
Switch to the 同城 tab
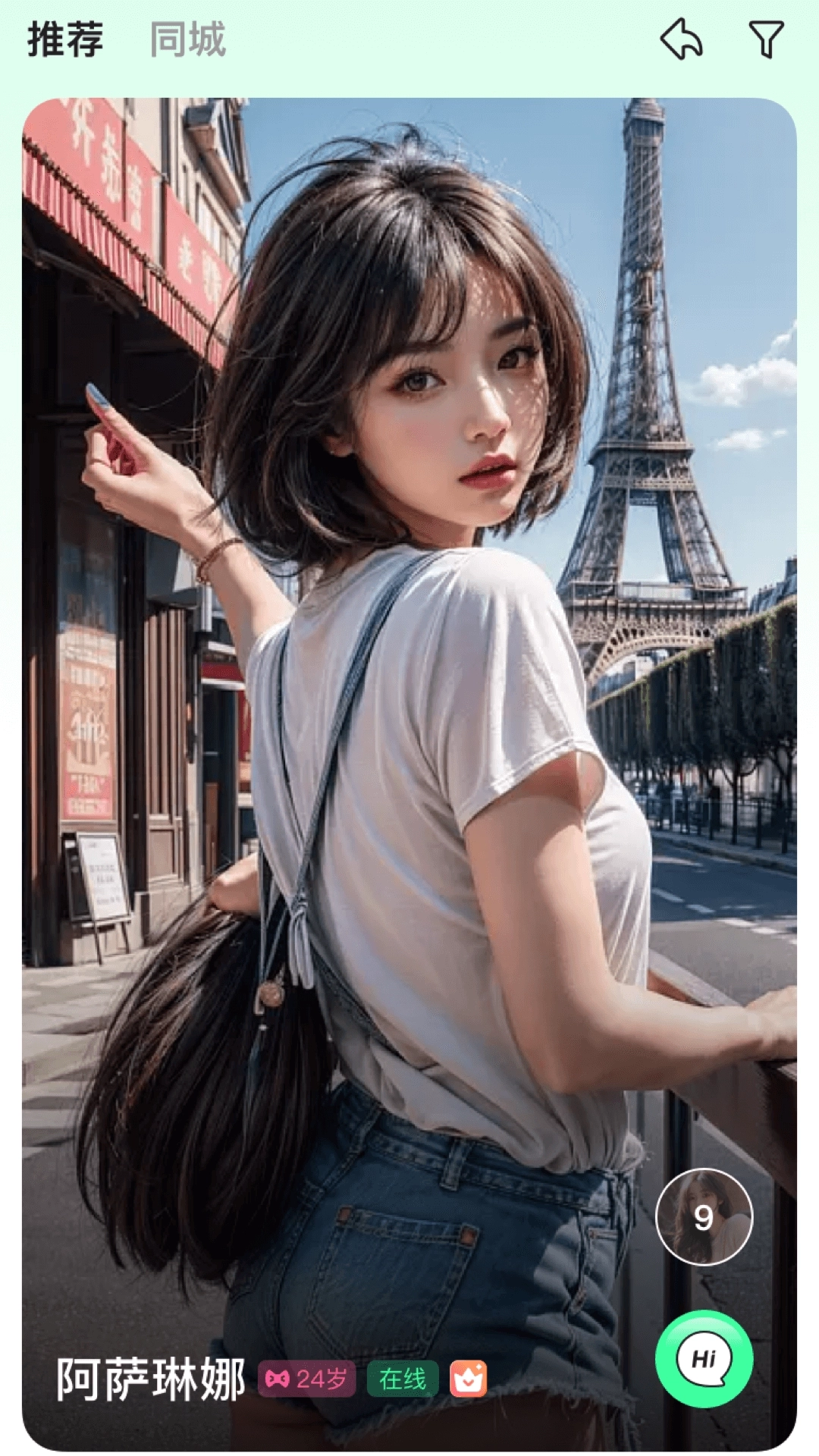pos(187,39)
